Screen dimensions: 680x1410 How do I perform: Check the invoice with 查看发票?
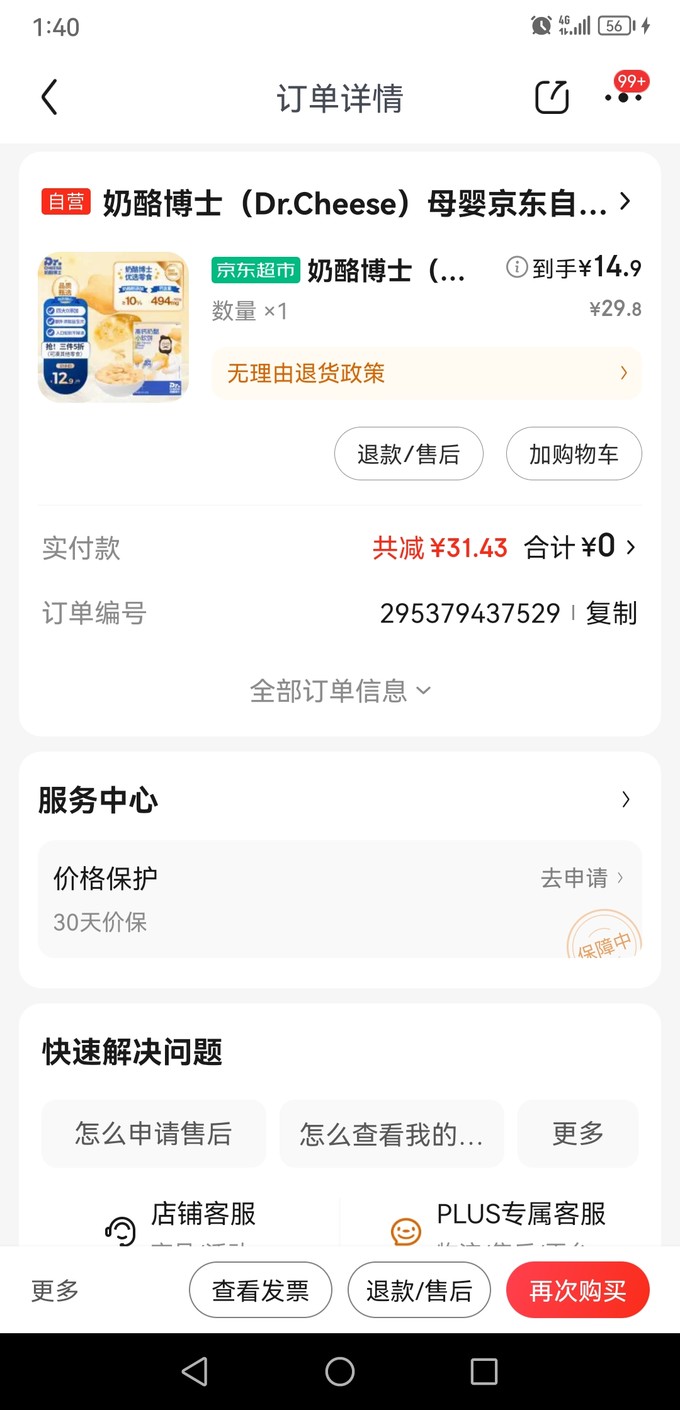pyautogui.click(x=260, y=1291)
